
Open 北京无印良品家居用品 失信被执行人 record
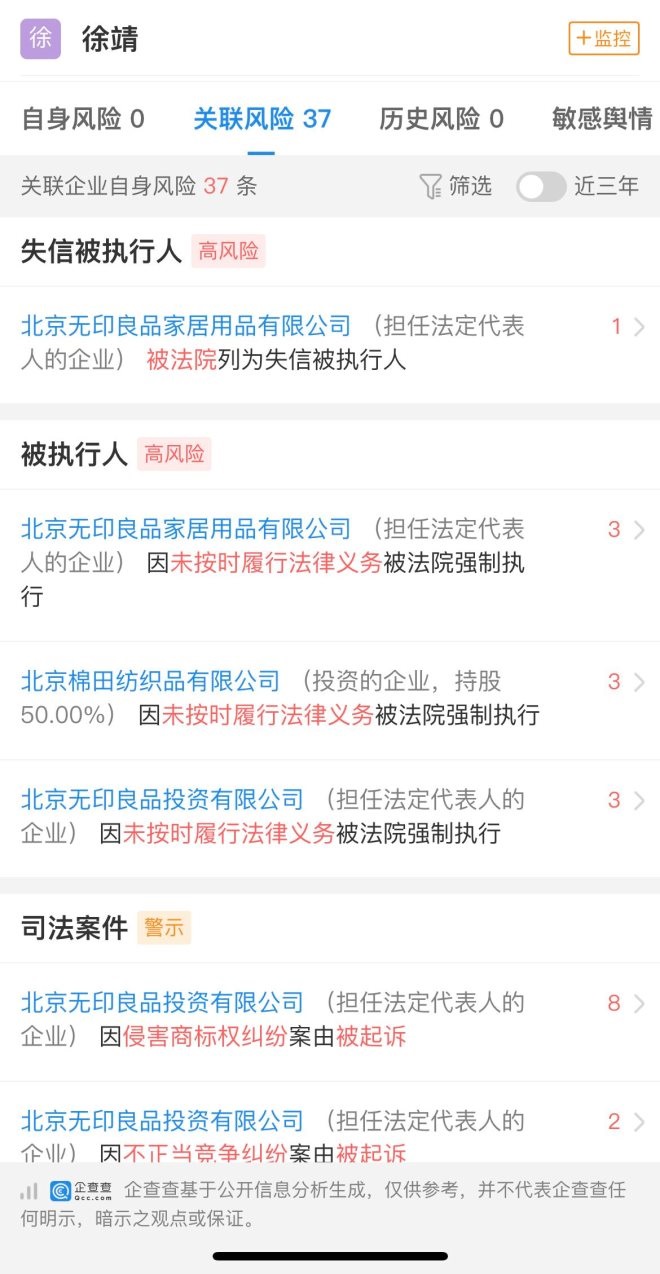pos(330,342)
